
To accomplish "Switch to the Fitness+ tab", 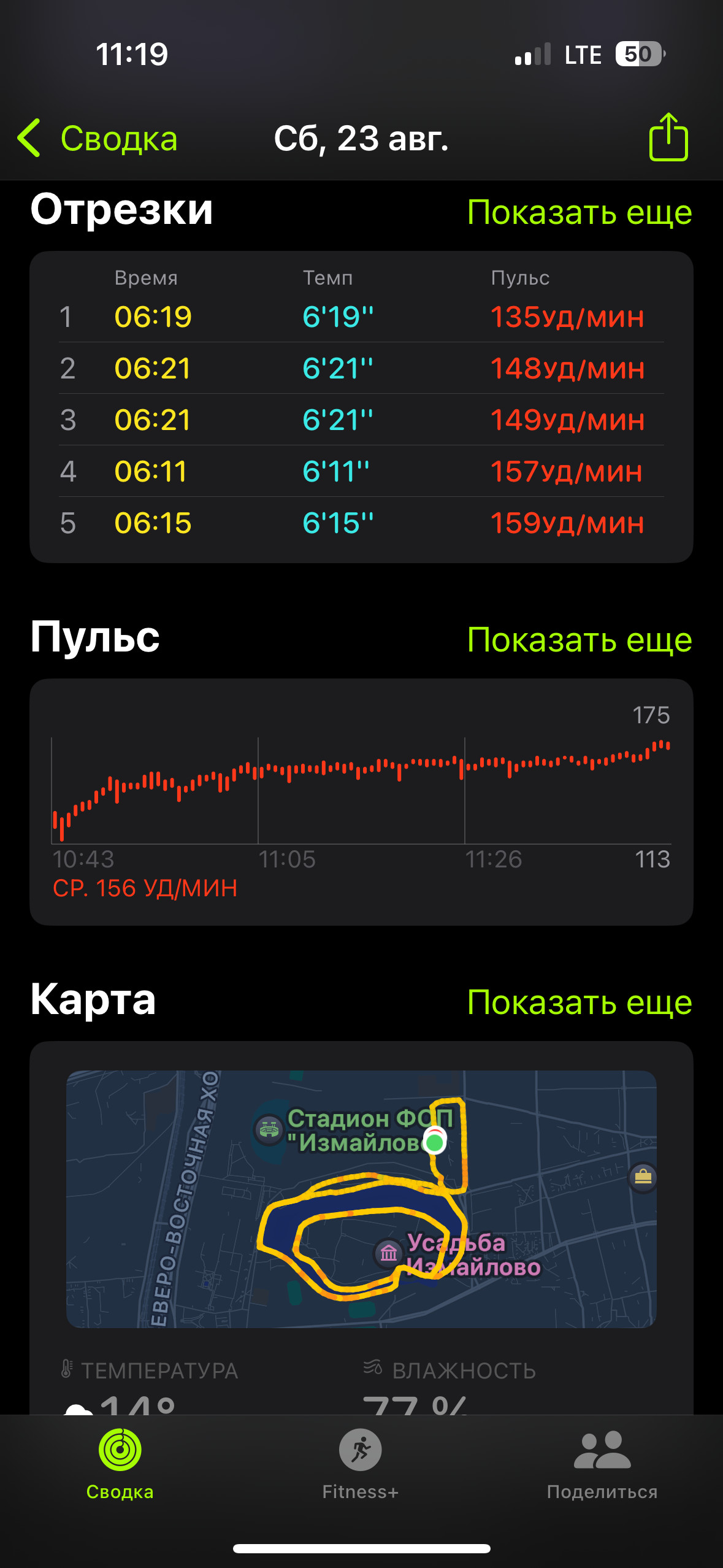I will (361, 1464).
